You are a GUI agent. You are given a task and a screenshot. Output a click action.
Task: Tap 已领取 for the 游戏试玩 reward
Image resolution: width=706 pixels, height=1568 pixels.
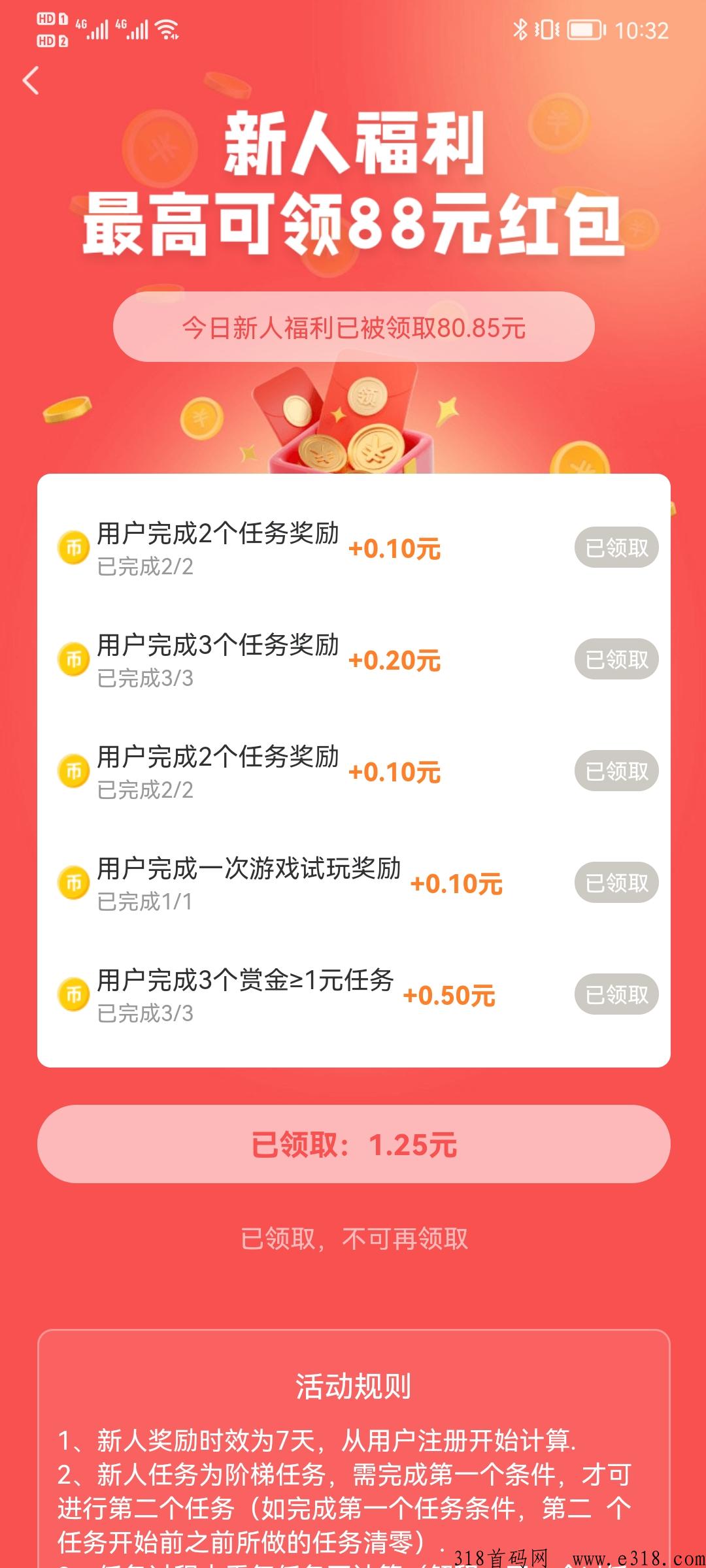616,883
